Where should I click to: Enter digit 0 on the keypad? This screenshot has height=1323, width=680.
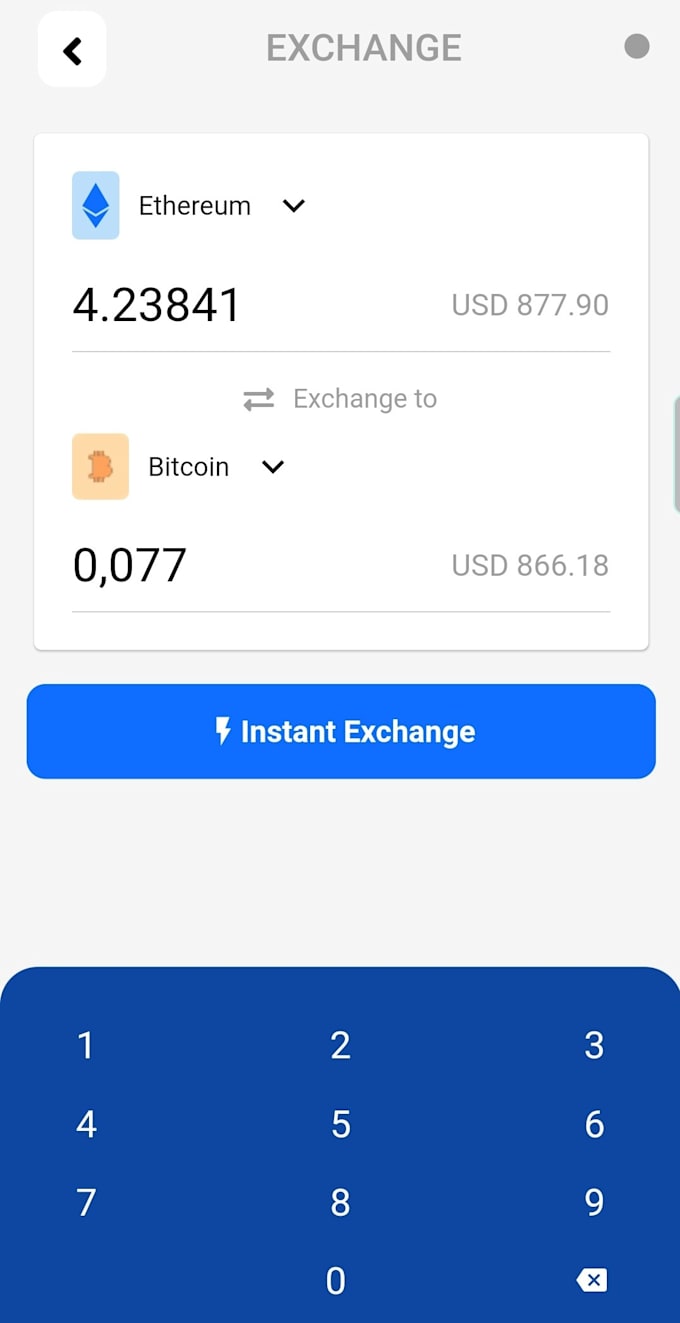click(x=336, y=1280)
